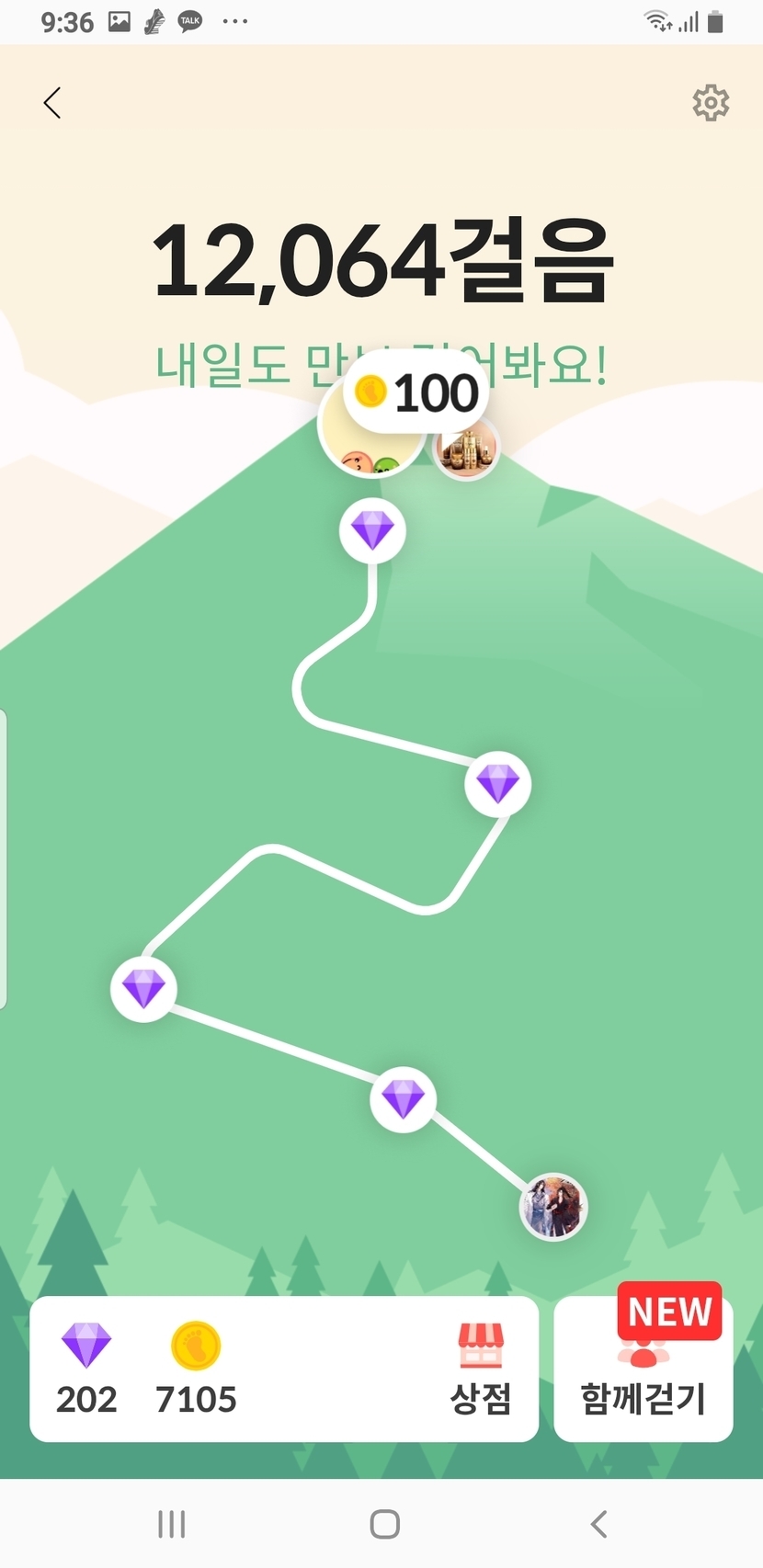Tap the cosmetics ad avatar at summit
This screenshot has height=1568, width=763.
[x=466, y=449]
